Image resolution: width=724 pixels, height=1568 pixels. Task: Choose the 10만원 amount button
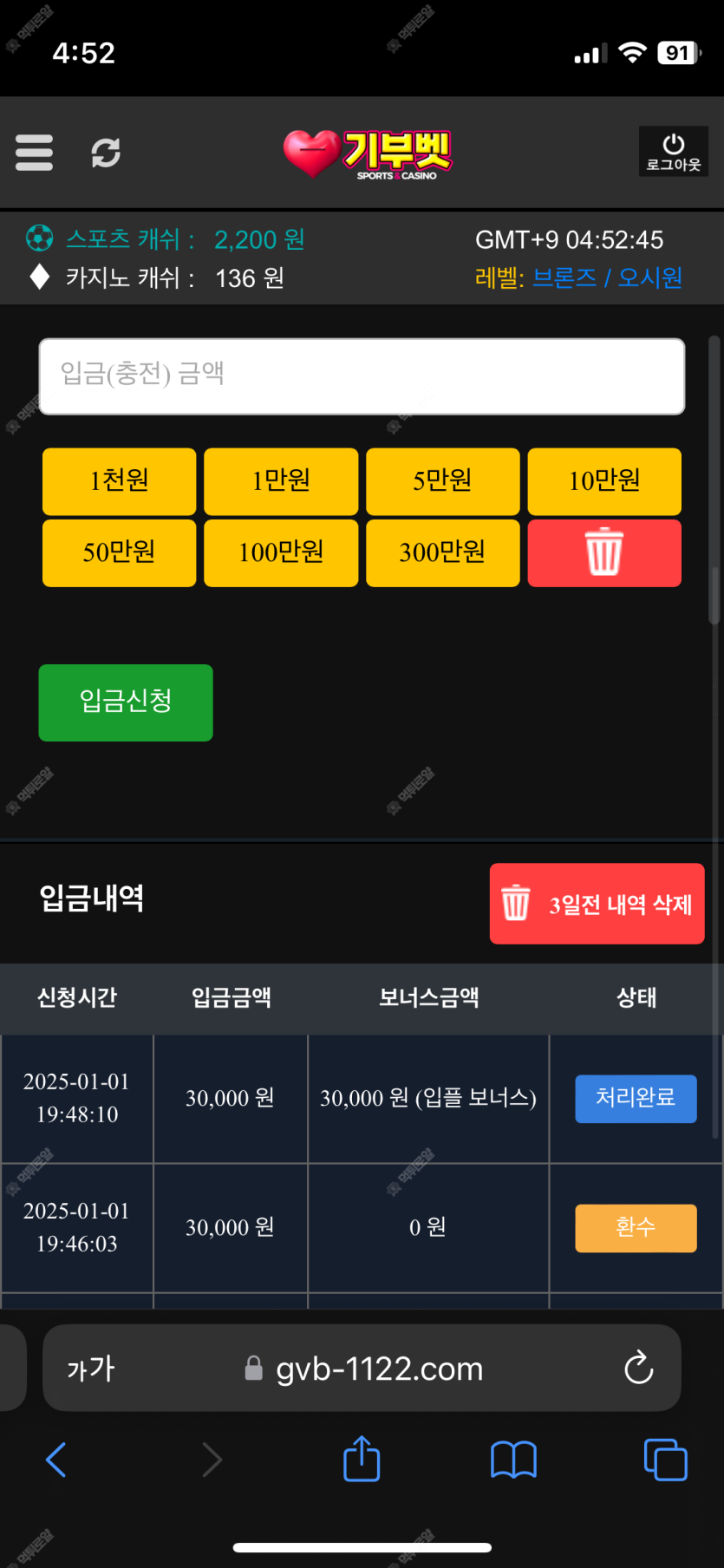pos(604,481)
